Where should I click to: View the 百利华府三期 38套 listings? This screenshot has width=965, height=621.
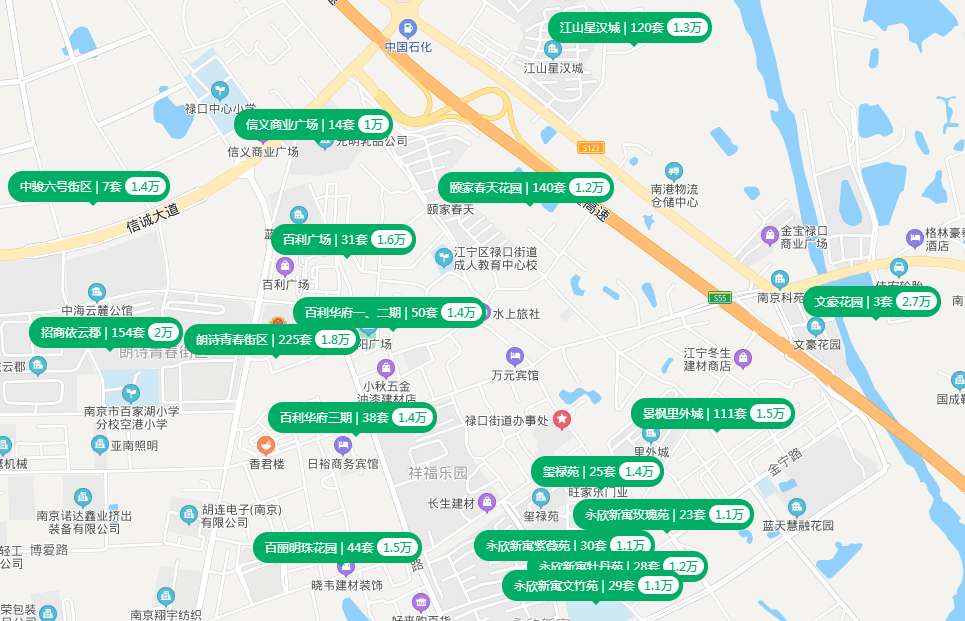(x=352, y=417)
